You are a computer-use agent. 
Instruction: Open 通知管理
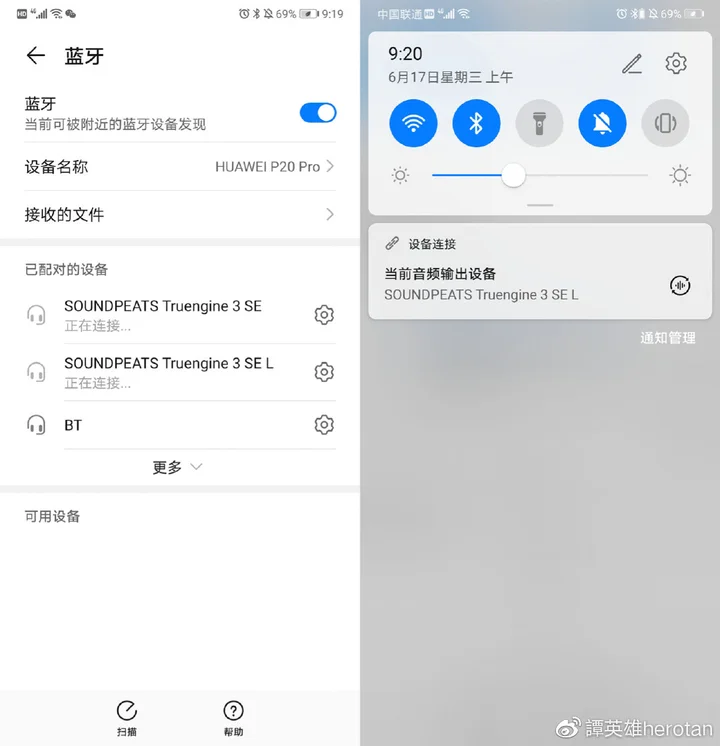pyautogui.click(x=667, y=338)
